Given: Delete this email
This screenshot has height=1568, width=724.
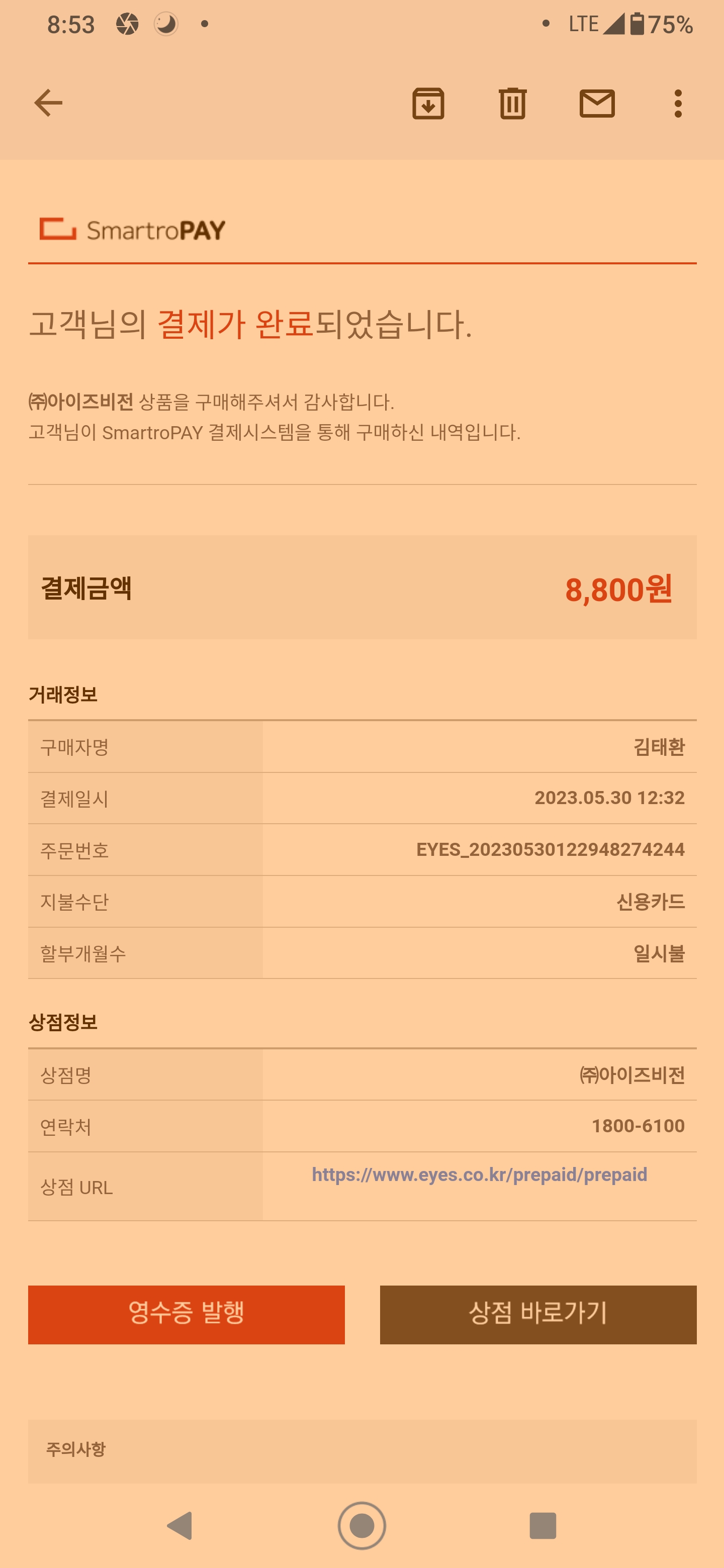Looking at the screenshot, I should (512, 103).
